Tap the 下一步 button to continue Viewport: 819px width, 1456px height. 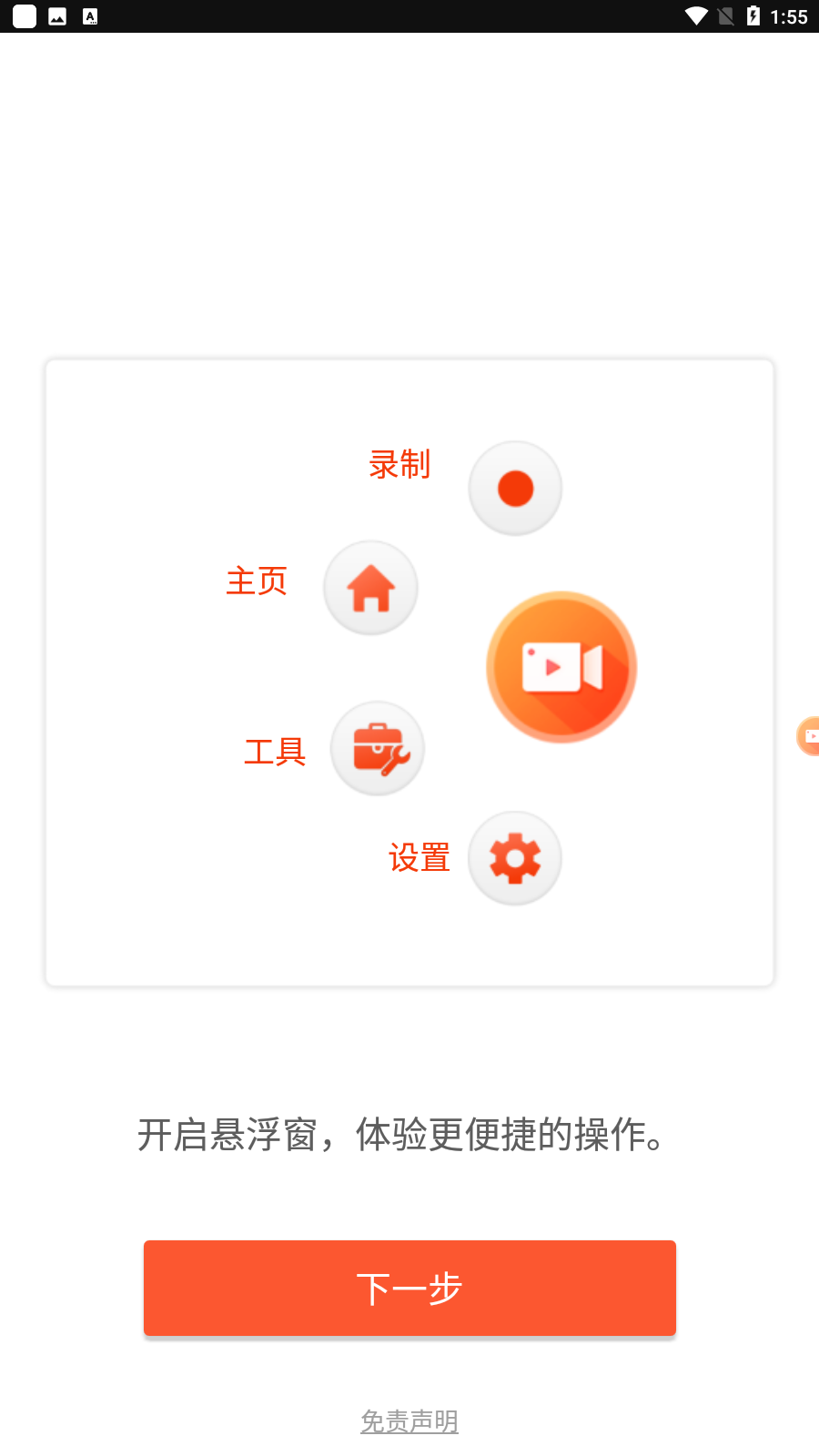[x=409, y=1288]
